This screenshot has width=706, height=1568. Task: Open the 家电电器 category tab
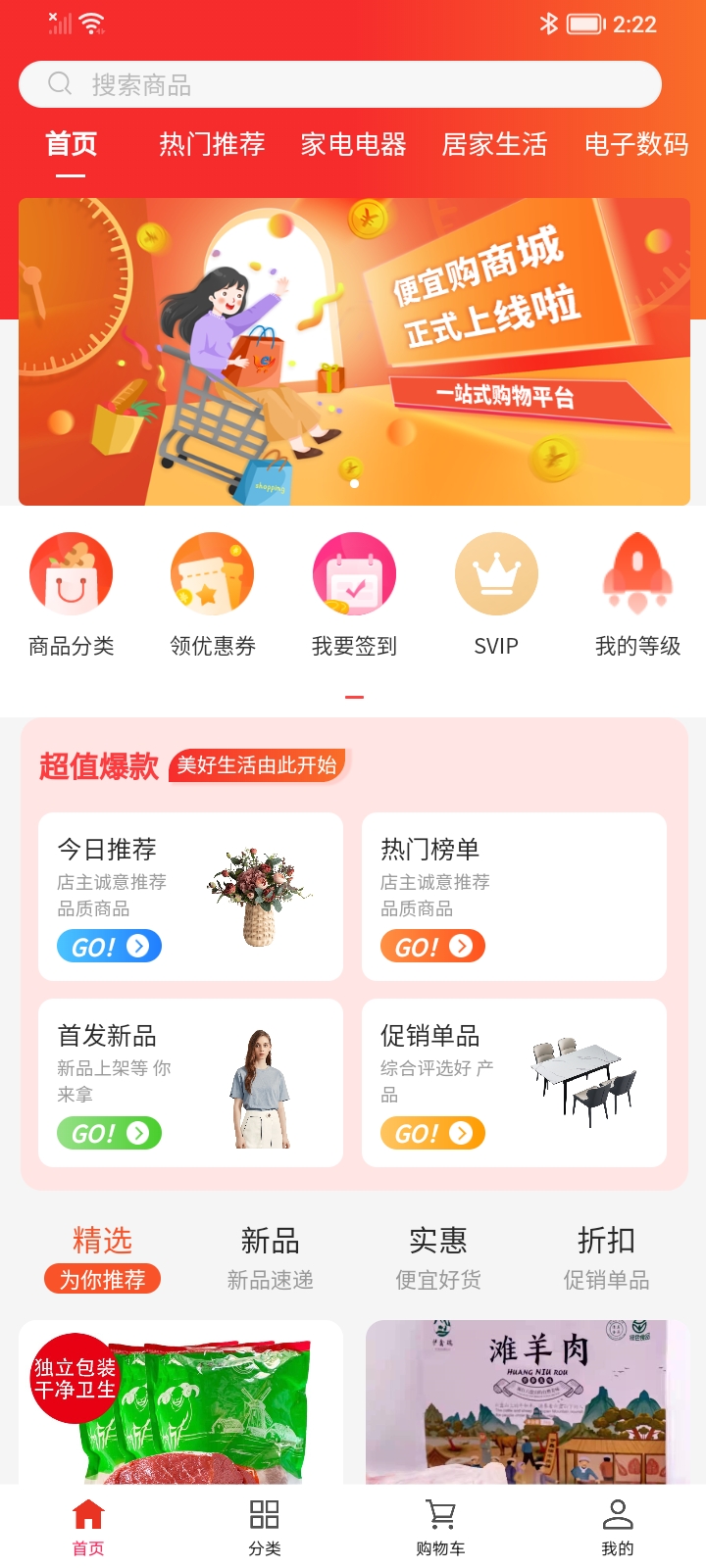353,144
